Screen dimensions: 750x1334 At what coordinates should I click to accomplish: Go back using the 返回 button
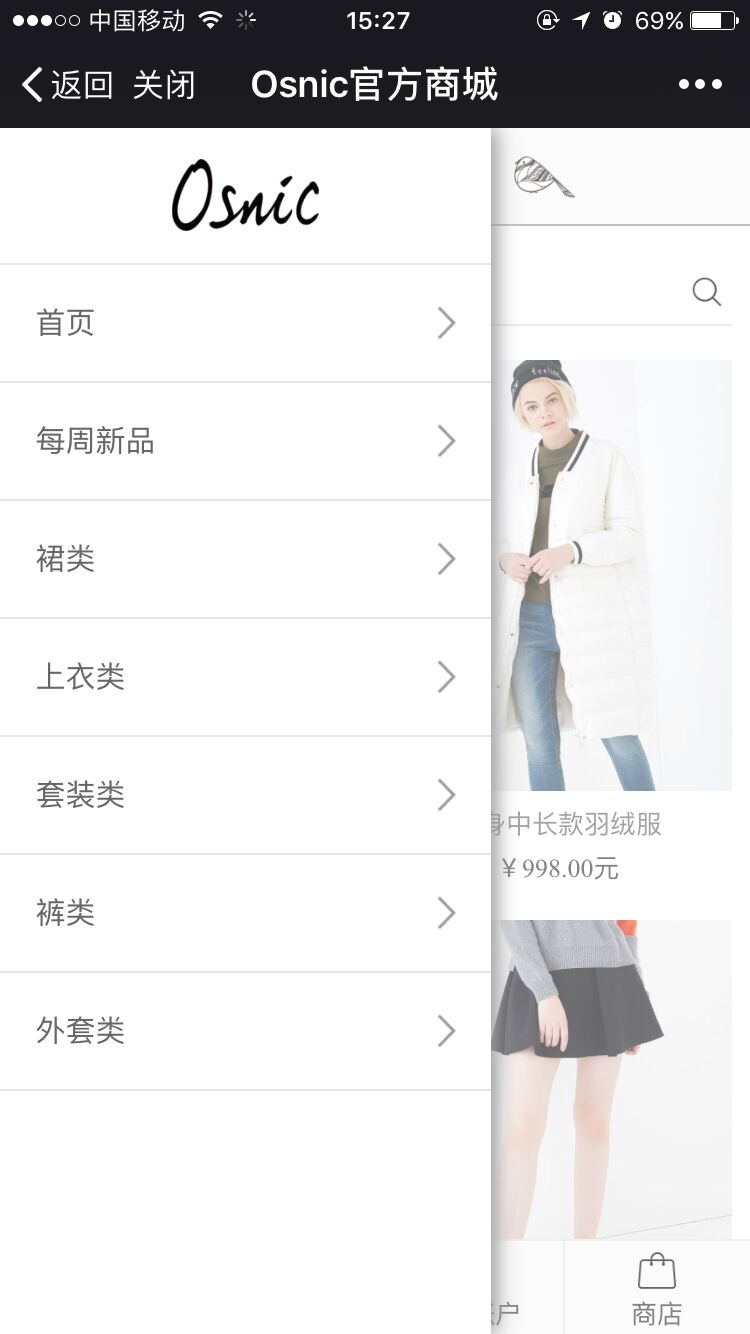67,85
